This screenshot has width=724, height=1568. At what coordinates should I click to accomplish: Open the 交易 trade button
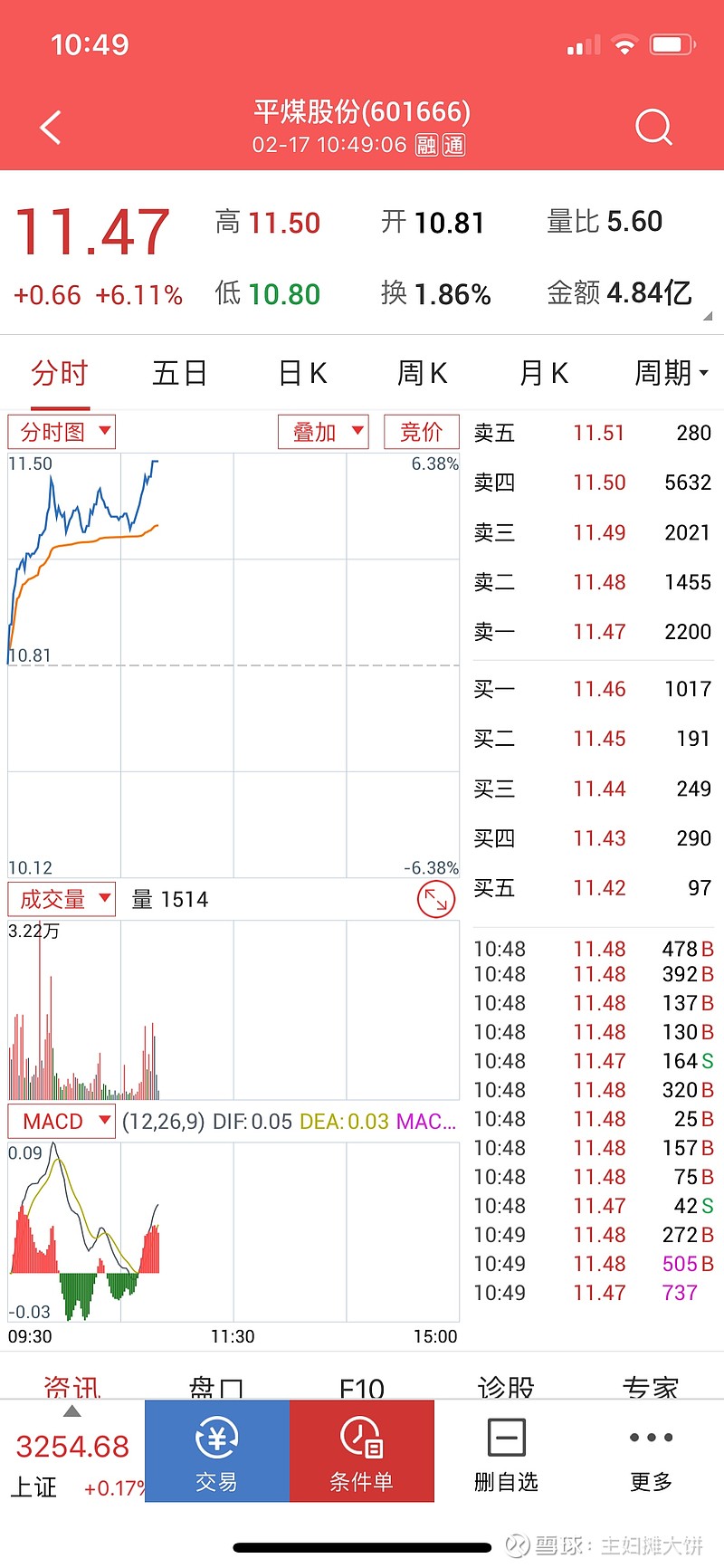[217, 1451]
